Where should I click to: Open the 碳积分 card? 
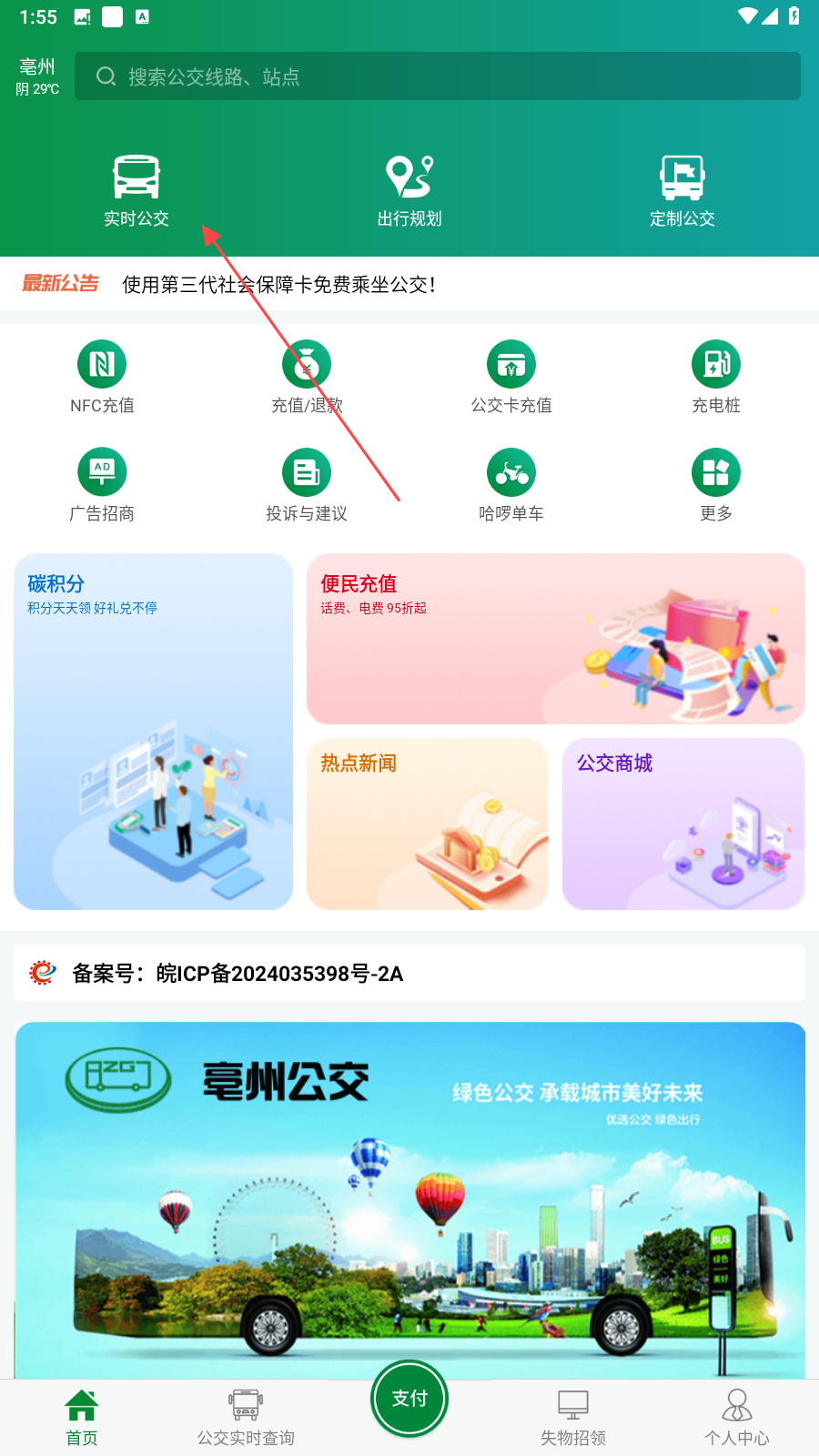point(153,732)
